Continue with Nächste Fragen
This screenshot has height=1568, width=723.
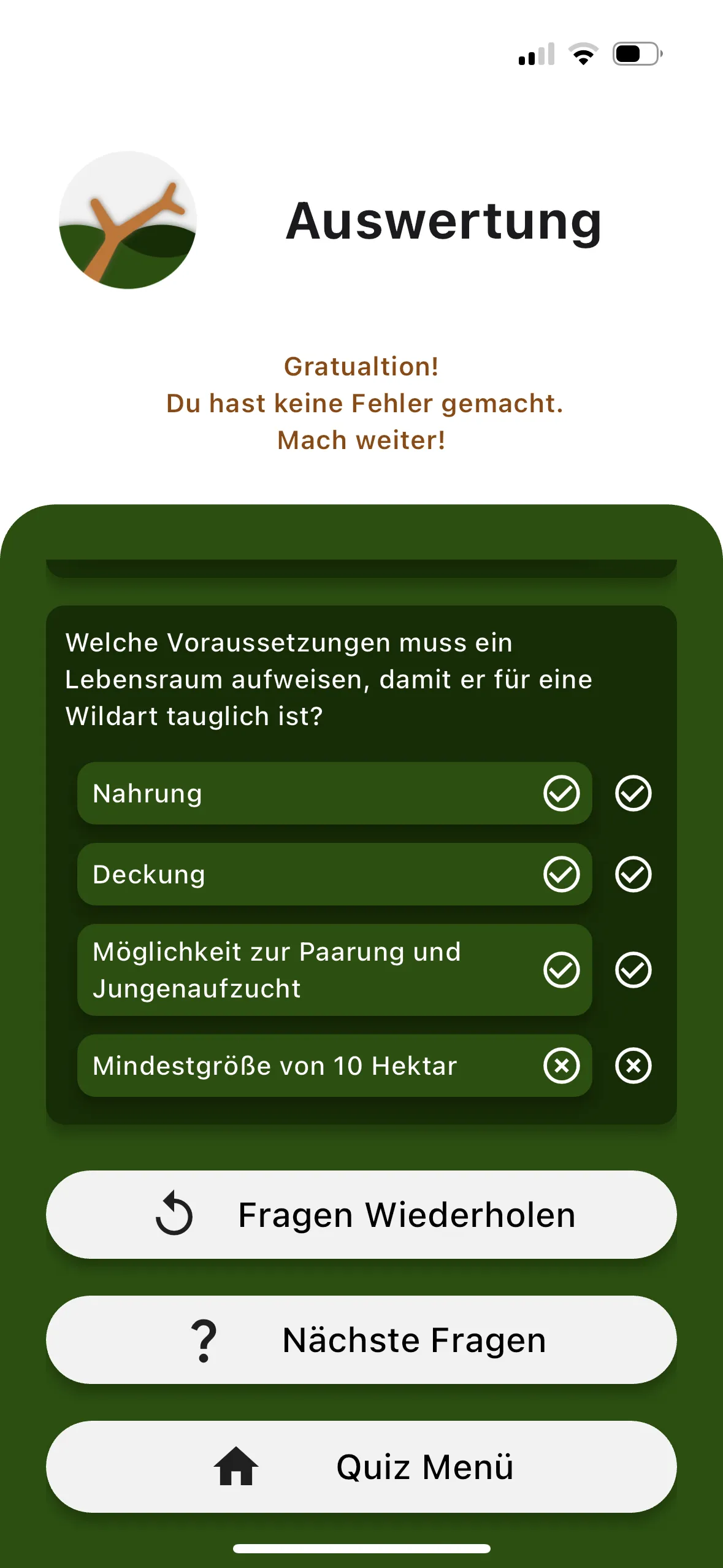pyautogui.click(x=361, y=1340)
